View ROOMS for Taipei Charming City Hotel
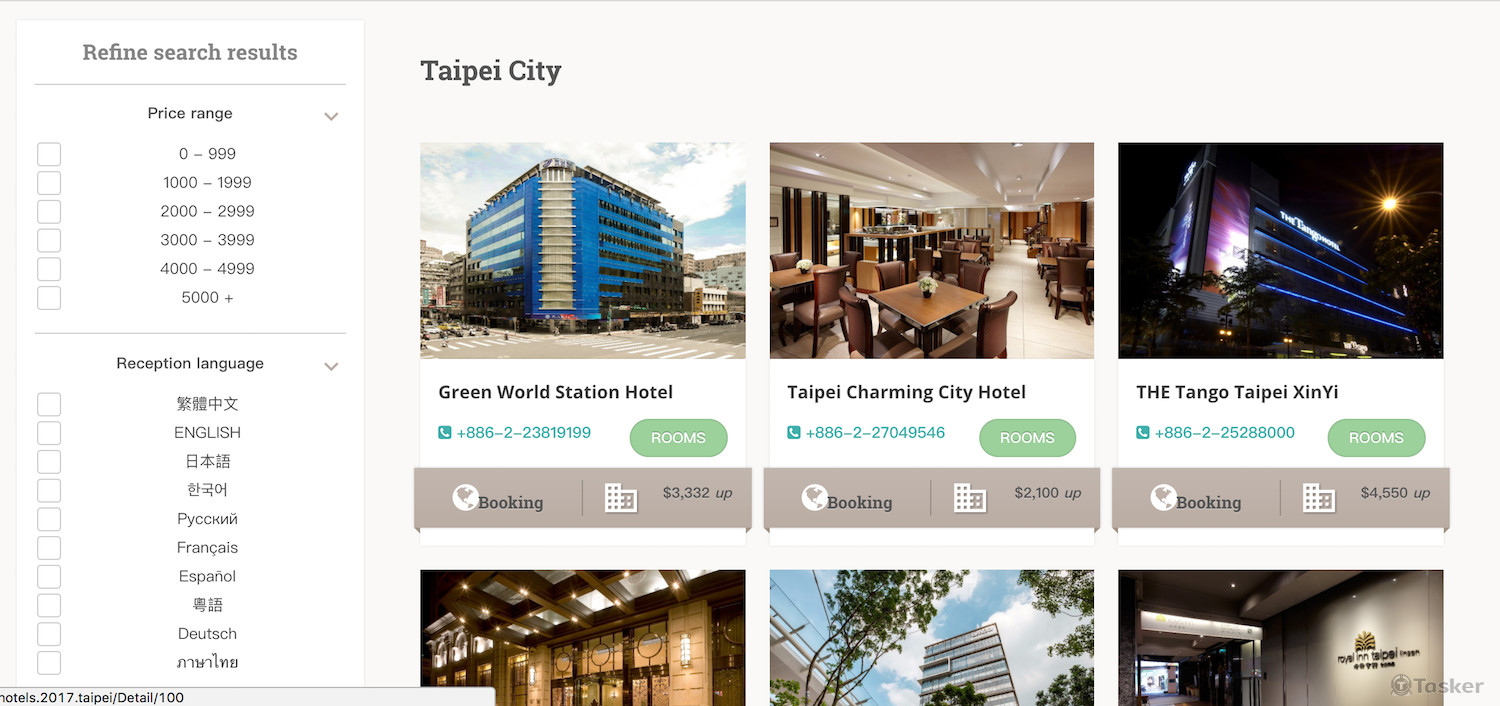Viewport: 1500px width, 706px height. click(1027, 438)
